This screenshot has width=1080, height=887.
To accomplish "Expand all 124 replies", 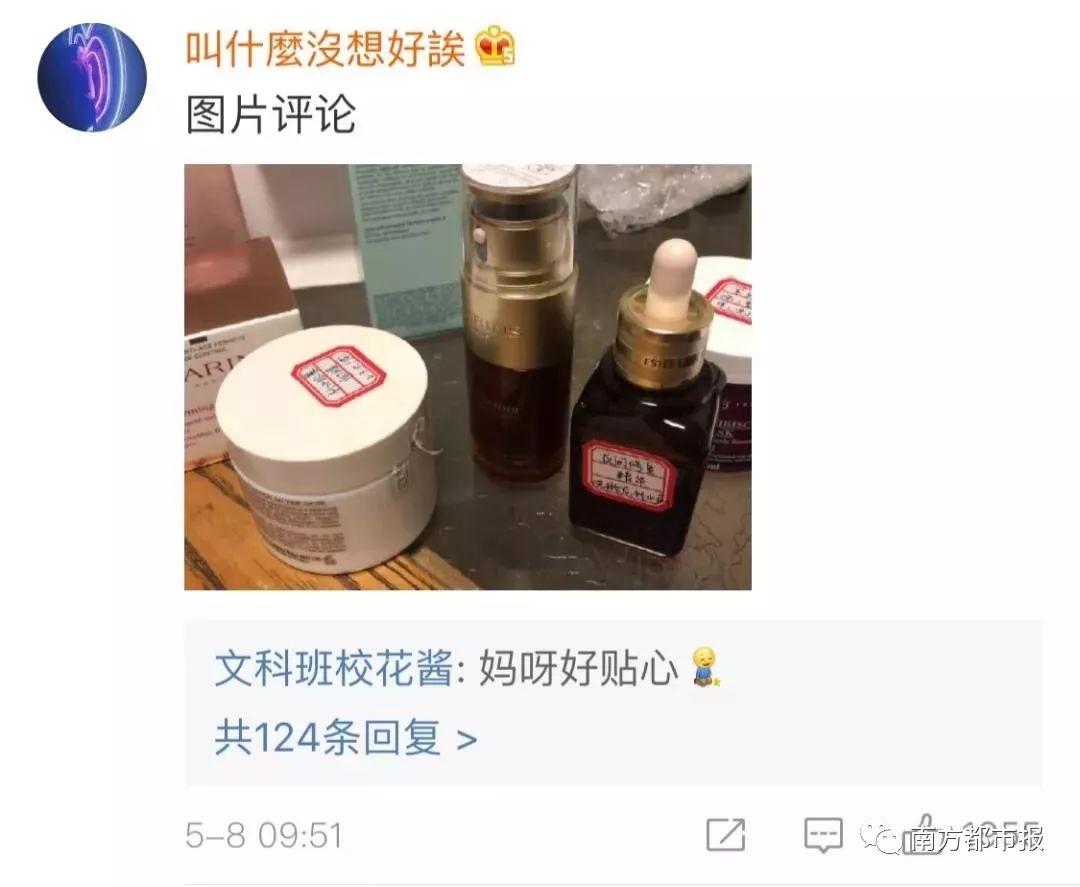I will click(345, 739).
